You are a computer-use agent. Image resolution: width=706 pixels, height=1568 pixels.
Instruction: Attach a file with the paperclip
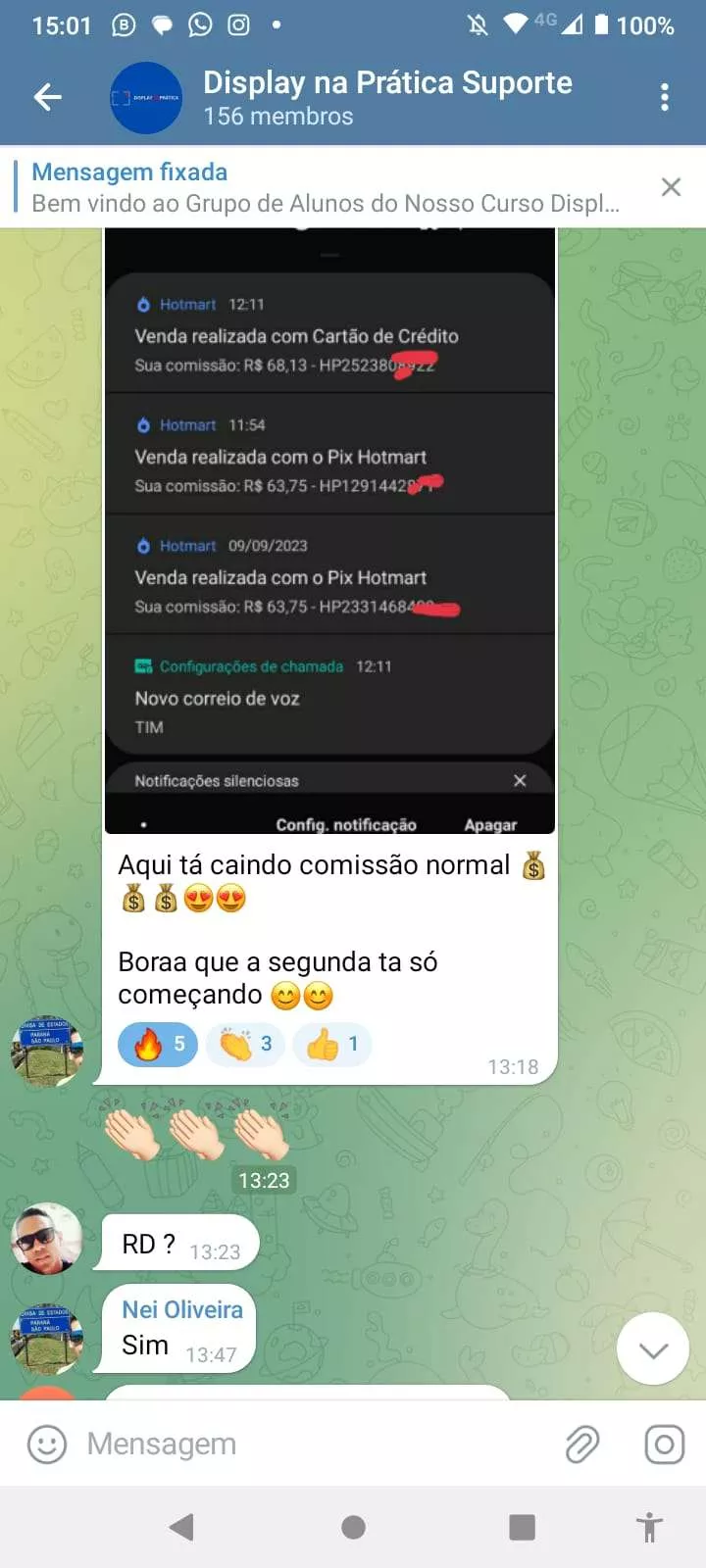click(x=582, y=1445)
